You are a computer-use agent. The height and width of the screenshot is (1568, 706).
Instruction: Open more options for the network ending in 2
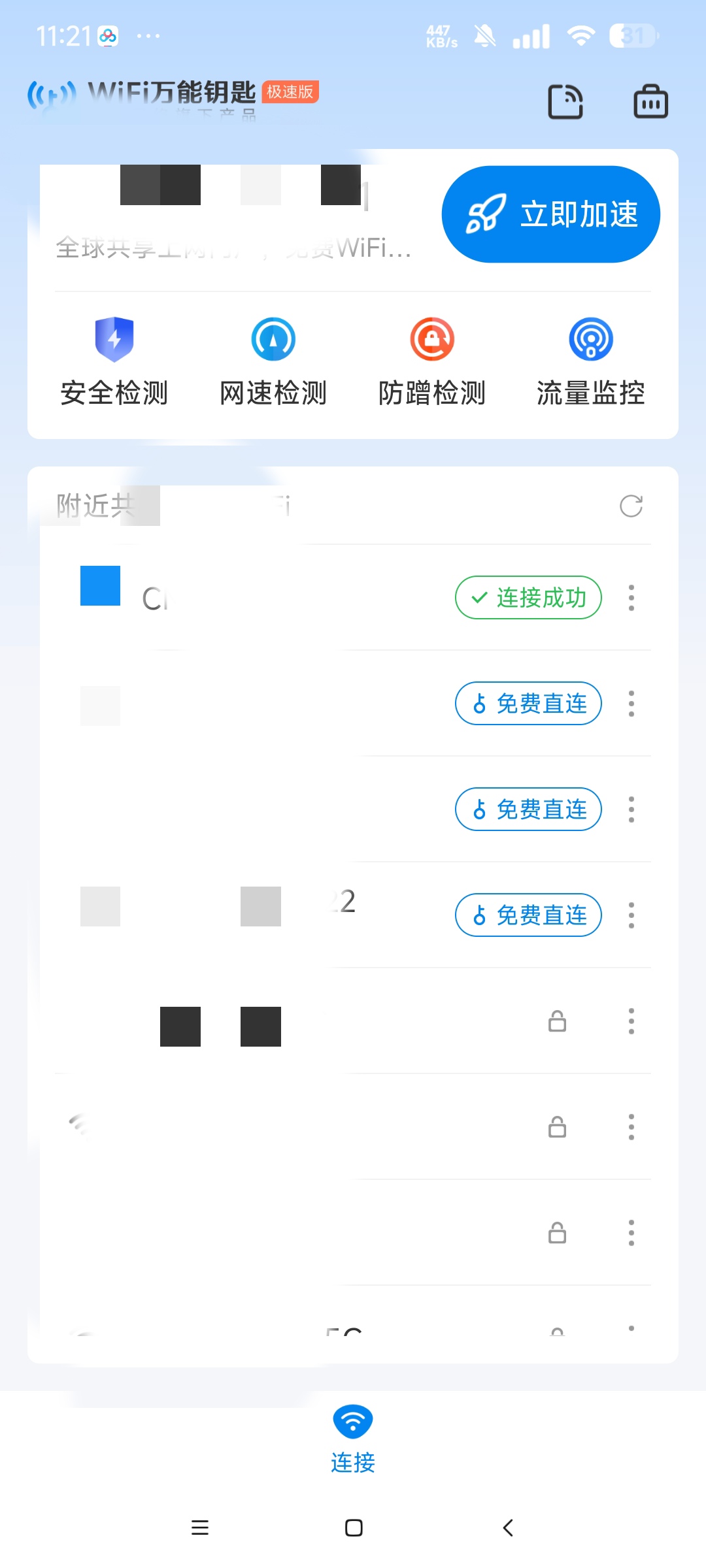click(631, 915)
